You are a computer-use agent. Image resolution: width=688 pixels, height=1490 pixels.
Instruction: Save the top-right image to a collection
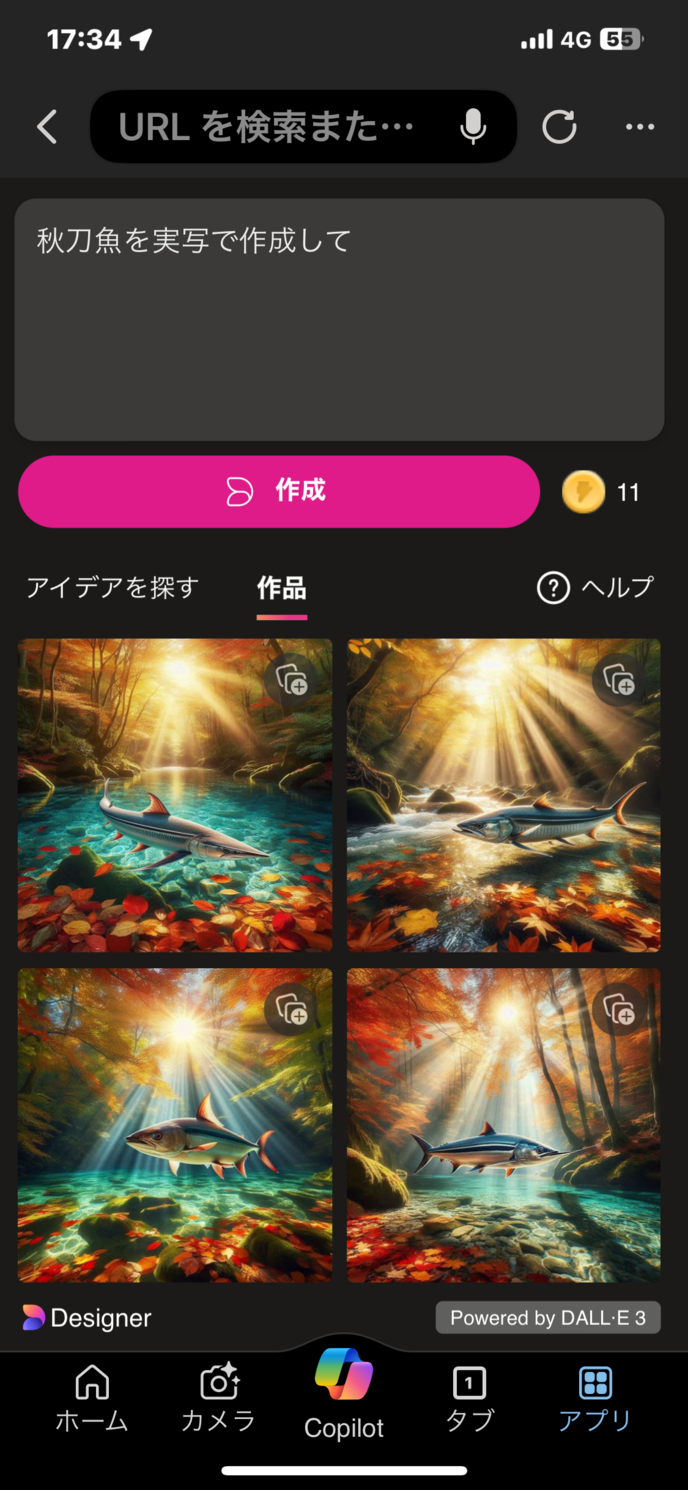[620, 681]
